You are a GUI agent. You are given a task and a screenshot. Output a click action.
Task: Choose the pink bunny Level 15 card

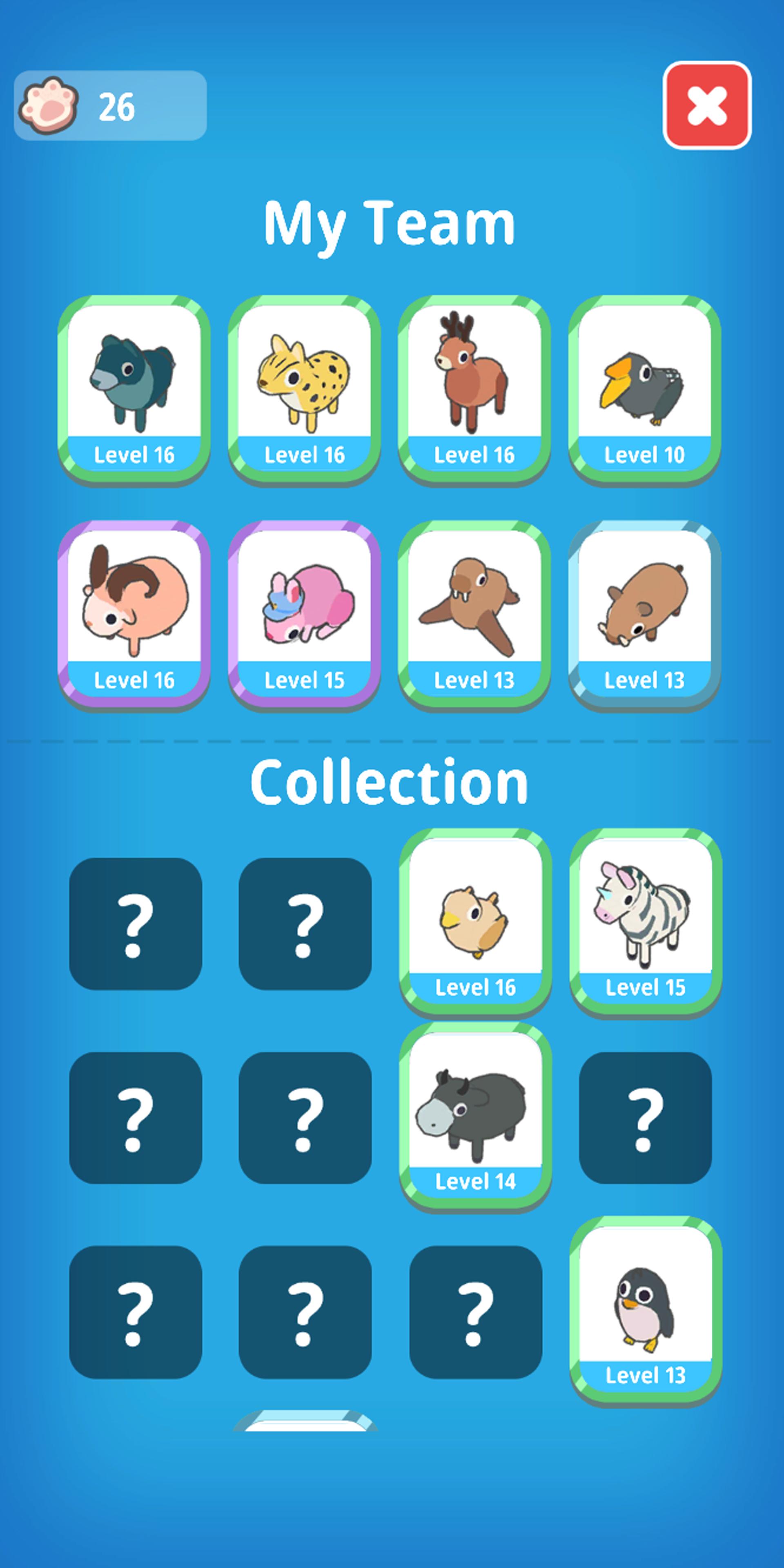(x=304, y=615)
